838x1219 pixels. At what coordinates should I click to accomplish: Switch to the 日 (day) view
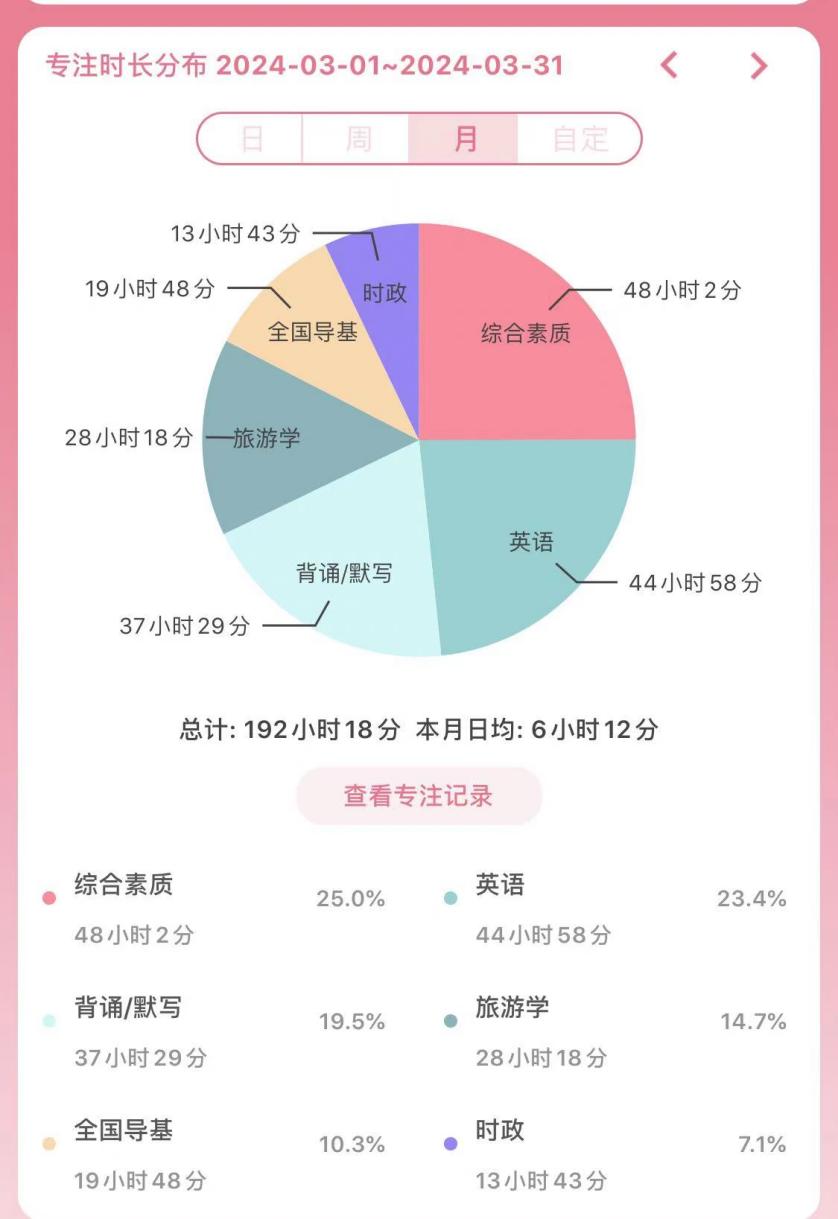pos(252,138)
